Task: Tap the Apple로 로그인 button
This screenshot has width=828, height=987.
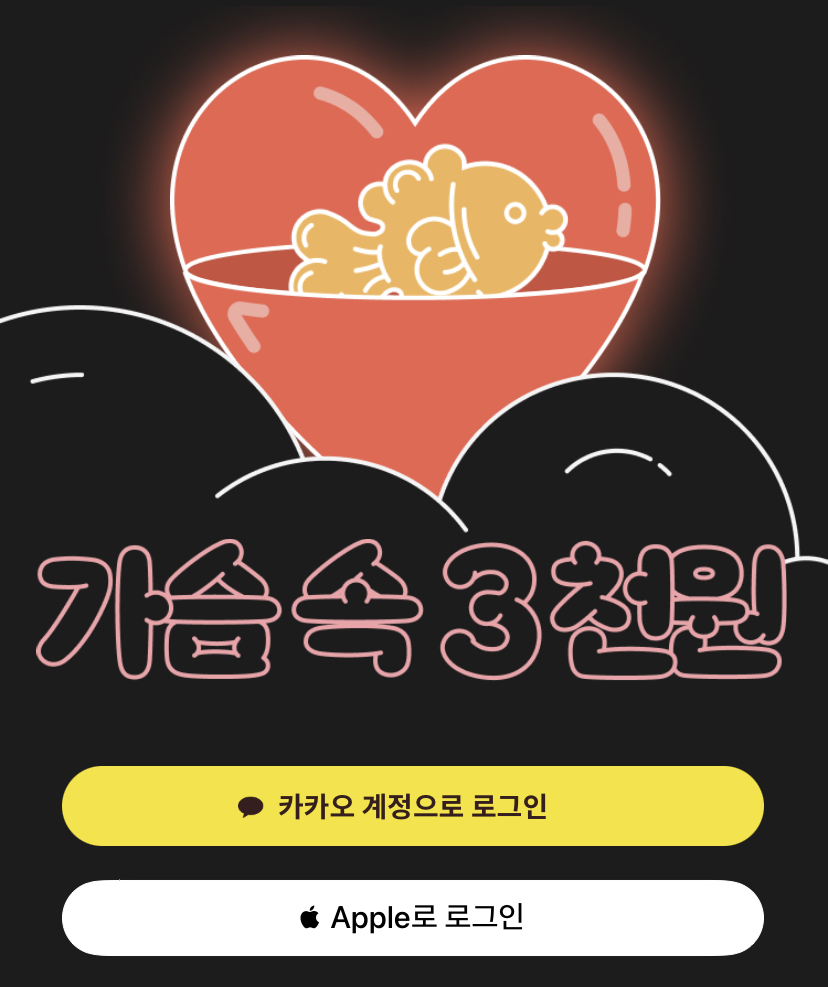Action: coord(412,917)
